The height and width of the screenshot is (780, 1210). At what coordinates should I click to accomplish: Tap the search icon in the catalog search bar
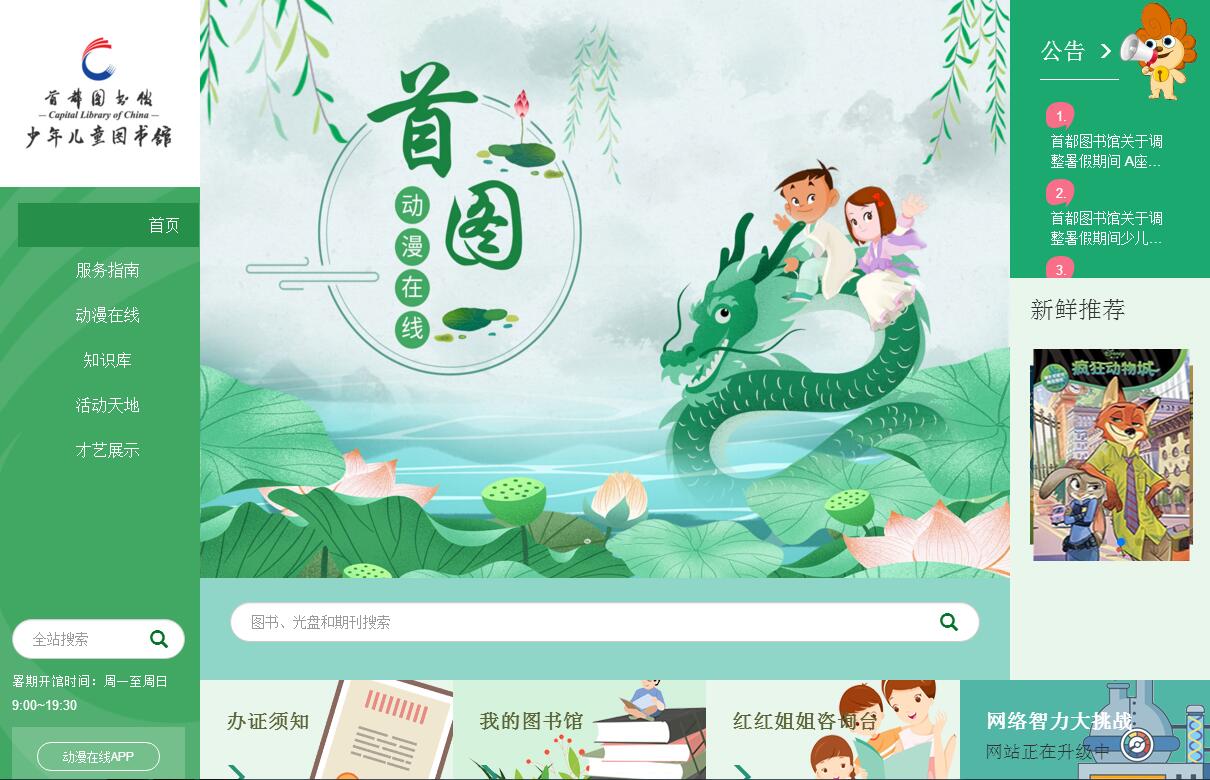[x=949, y=622]
